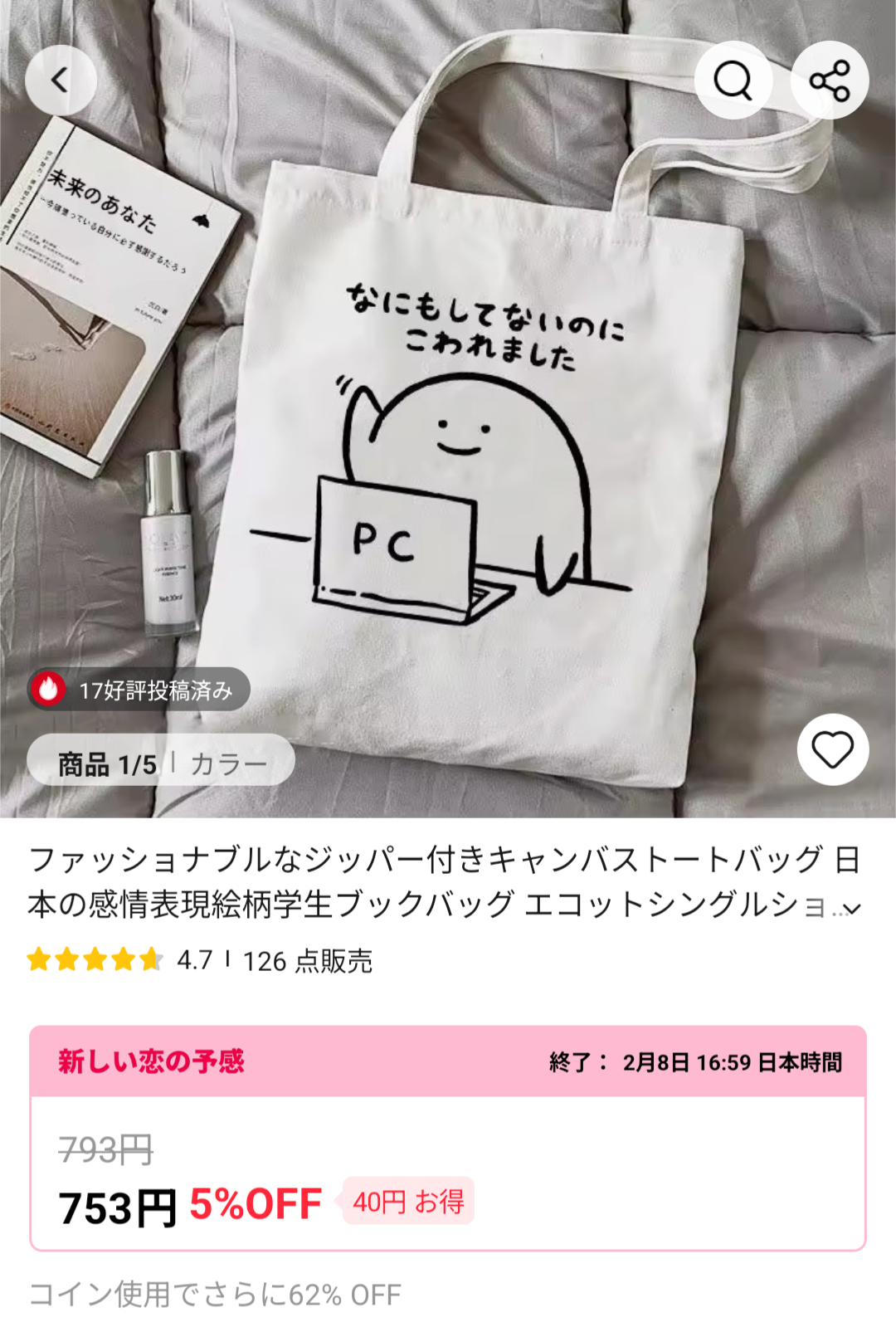Open the 17好評投稿済み reviews badge
Viewport: 896px width, 1322px height.
pos(139,690)
